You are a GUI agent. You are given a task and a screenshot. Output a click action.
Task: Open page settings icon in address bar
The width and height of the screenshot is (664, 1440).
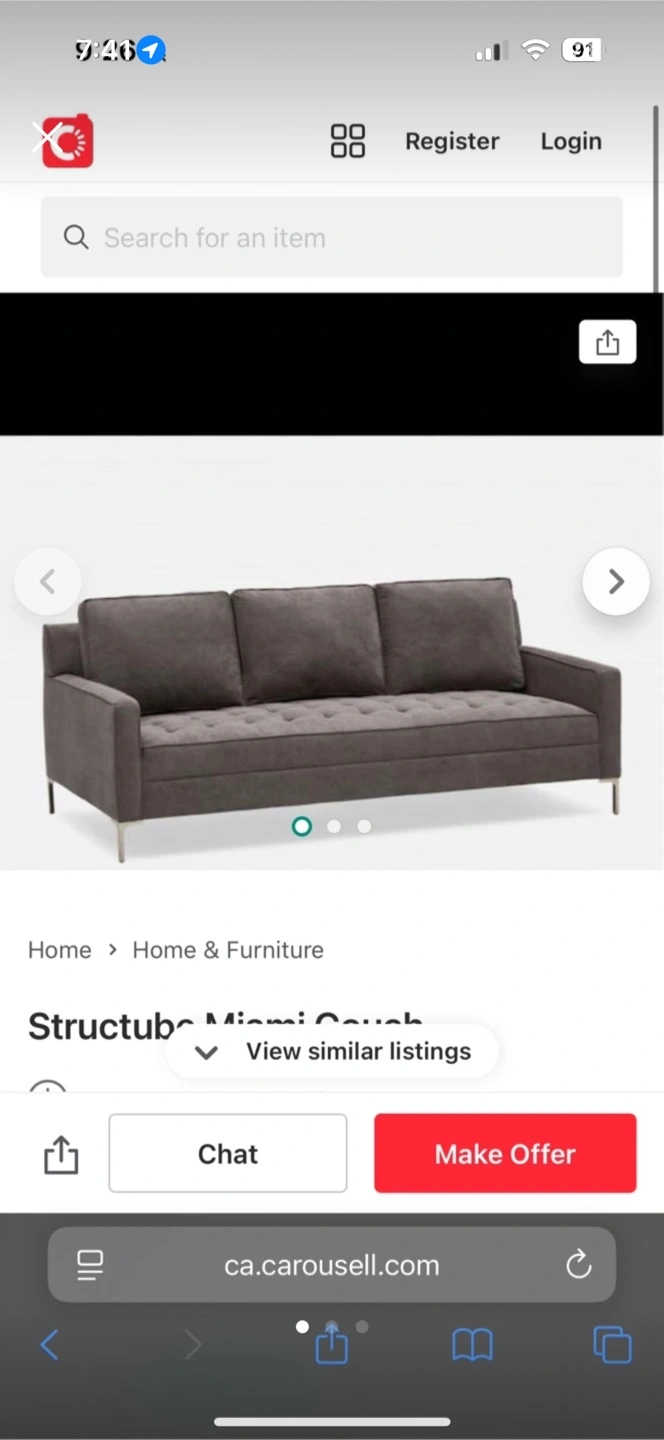click(90, 1265)
